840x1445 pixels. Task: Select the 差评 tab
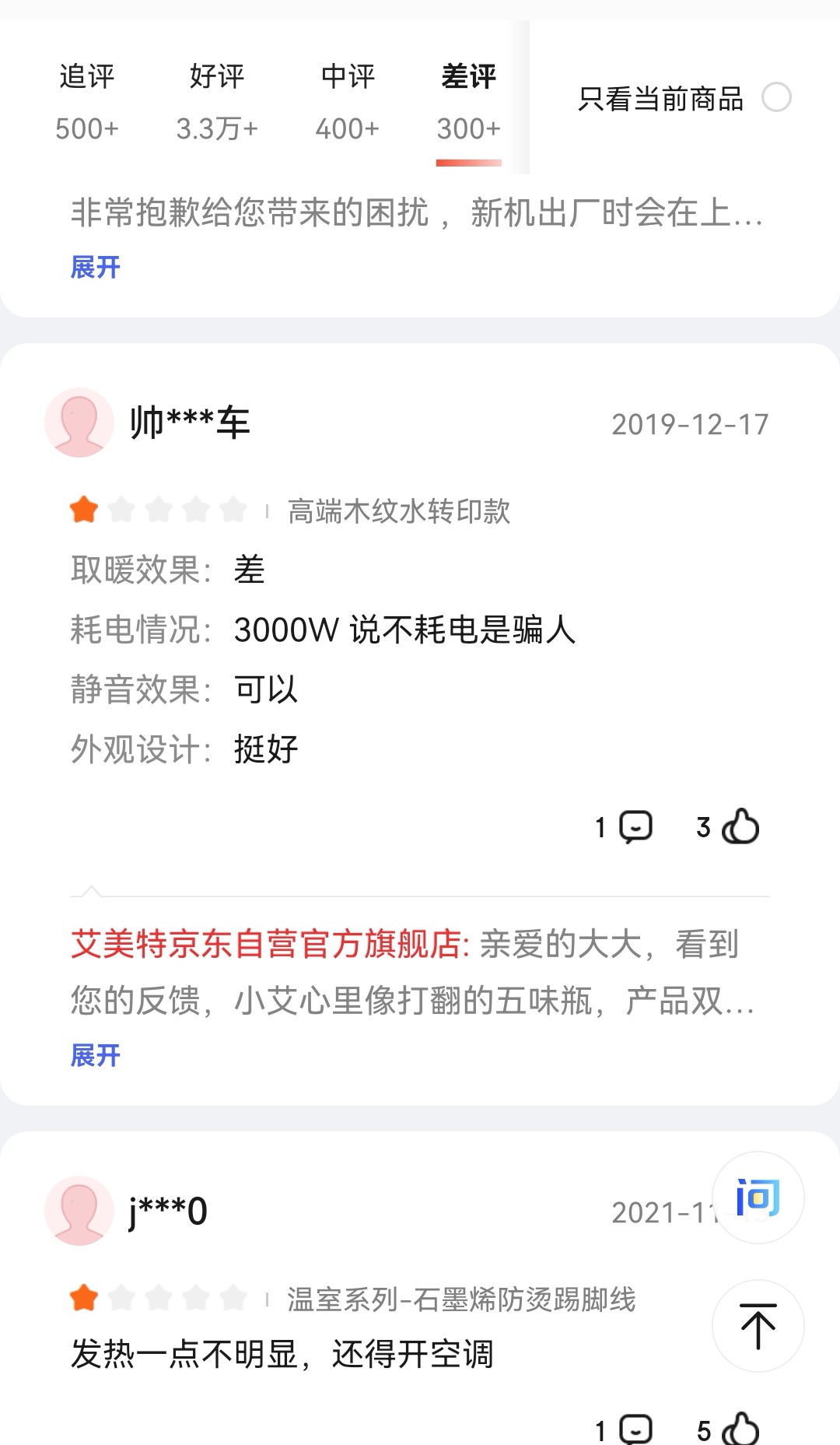[468, 102]
